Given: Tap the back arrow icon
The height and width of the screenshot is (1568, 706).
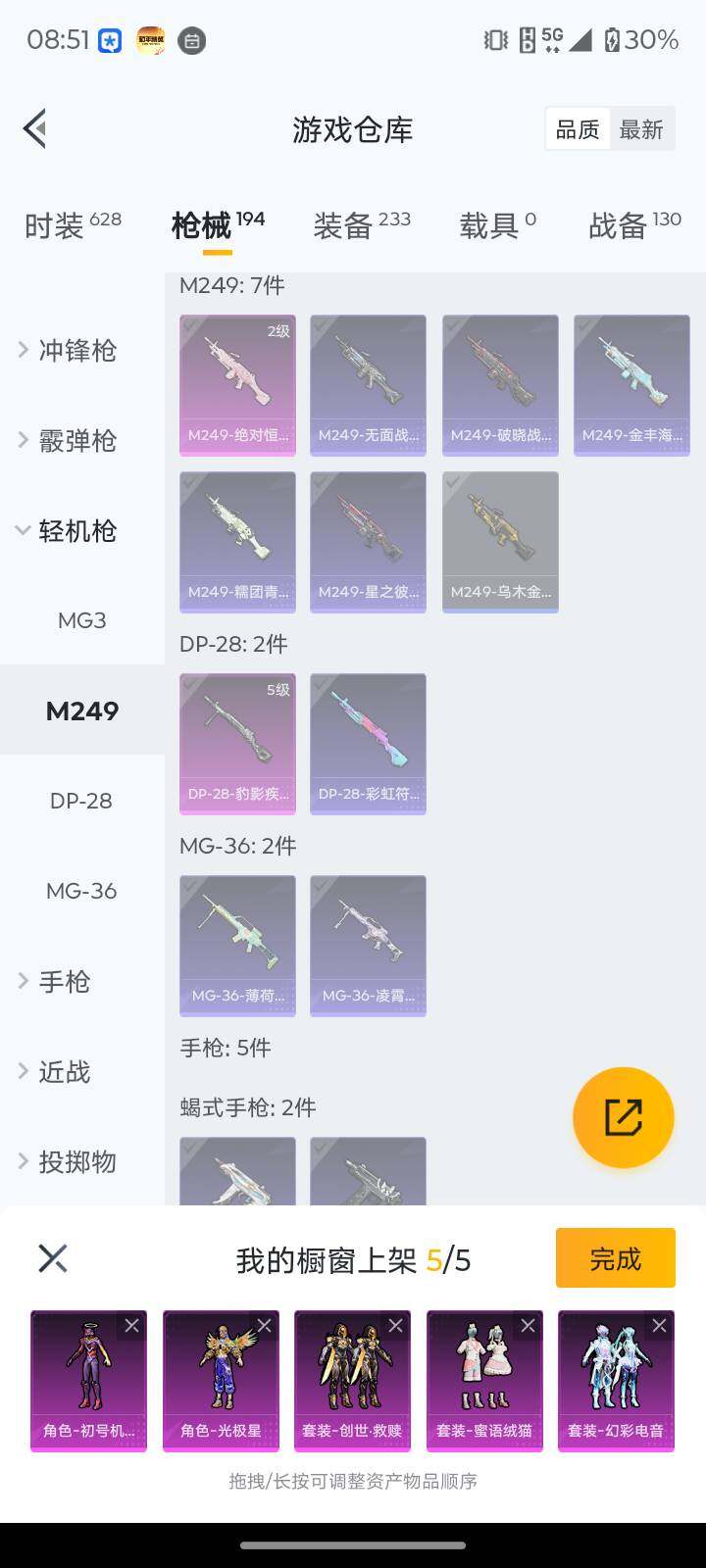Looking at the screenshot, I should [34, 127].
